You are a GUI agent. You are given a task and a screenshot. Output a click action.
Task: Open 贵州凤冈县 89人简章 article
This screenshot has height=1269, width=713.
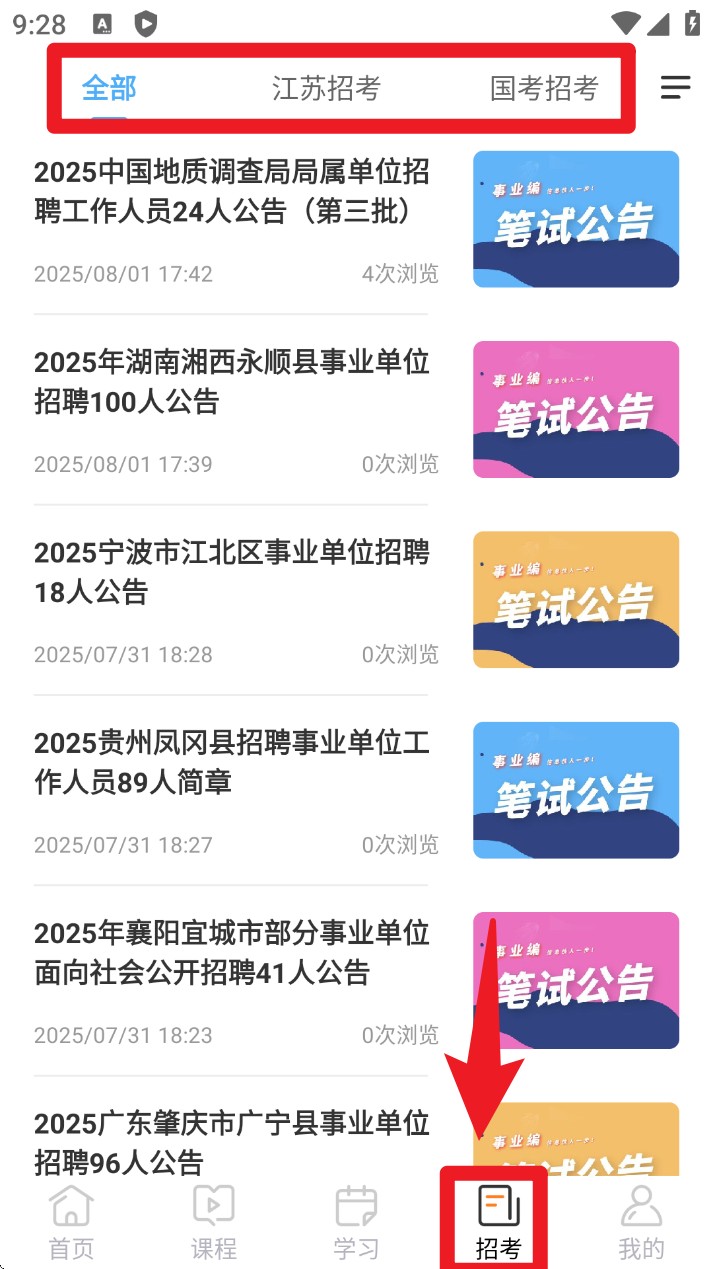point(232,762)
